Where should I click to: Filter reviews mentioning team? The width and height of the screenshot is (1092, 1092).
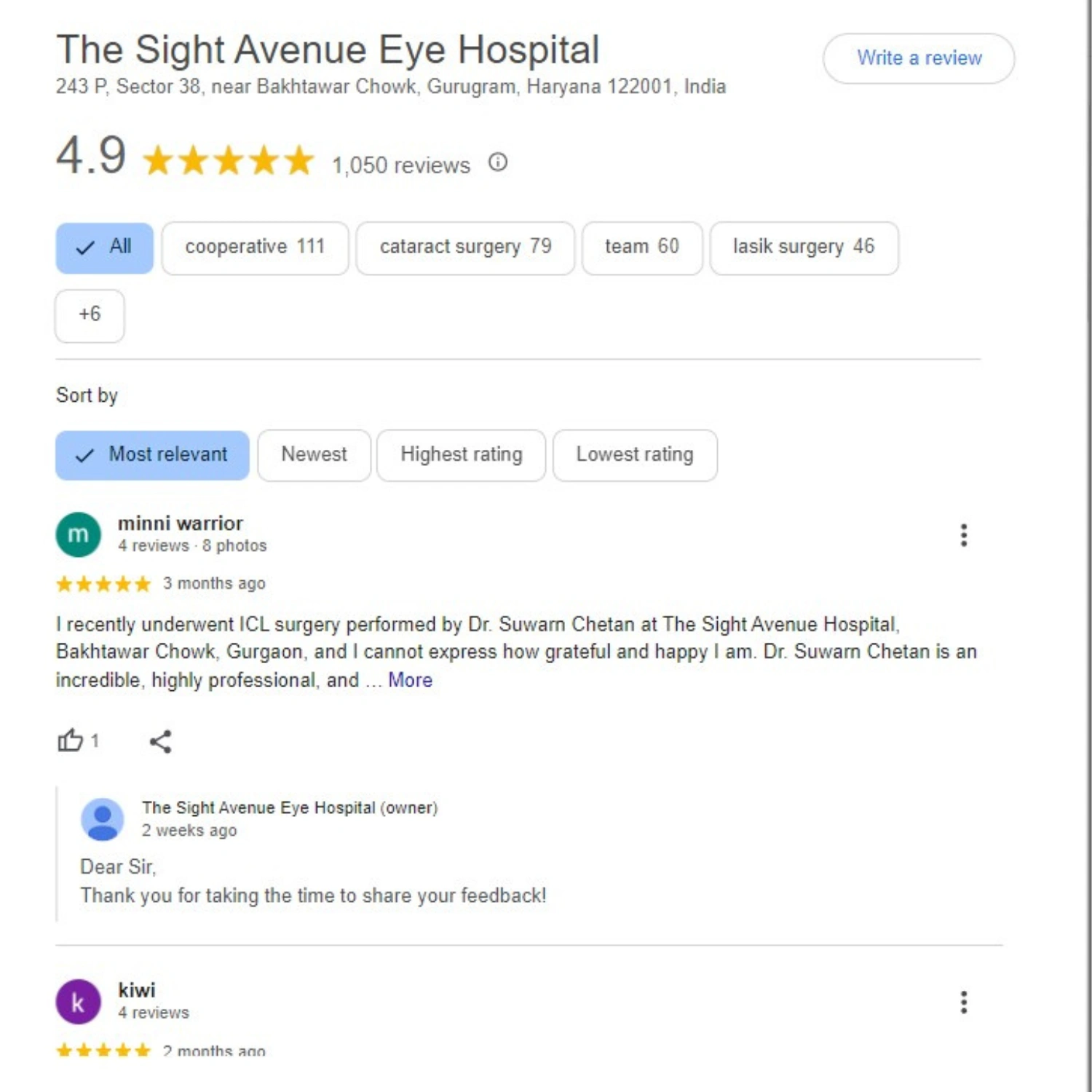[x=641, y=248]
